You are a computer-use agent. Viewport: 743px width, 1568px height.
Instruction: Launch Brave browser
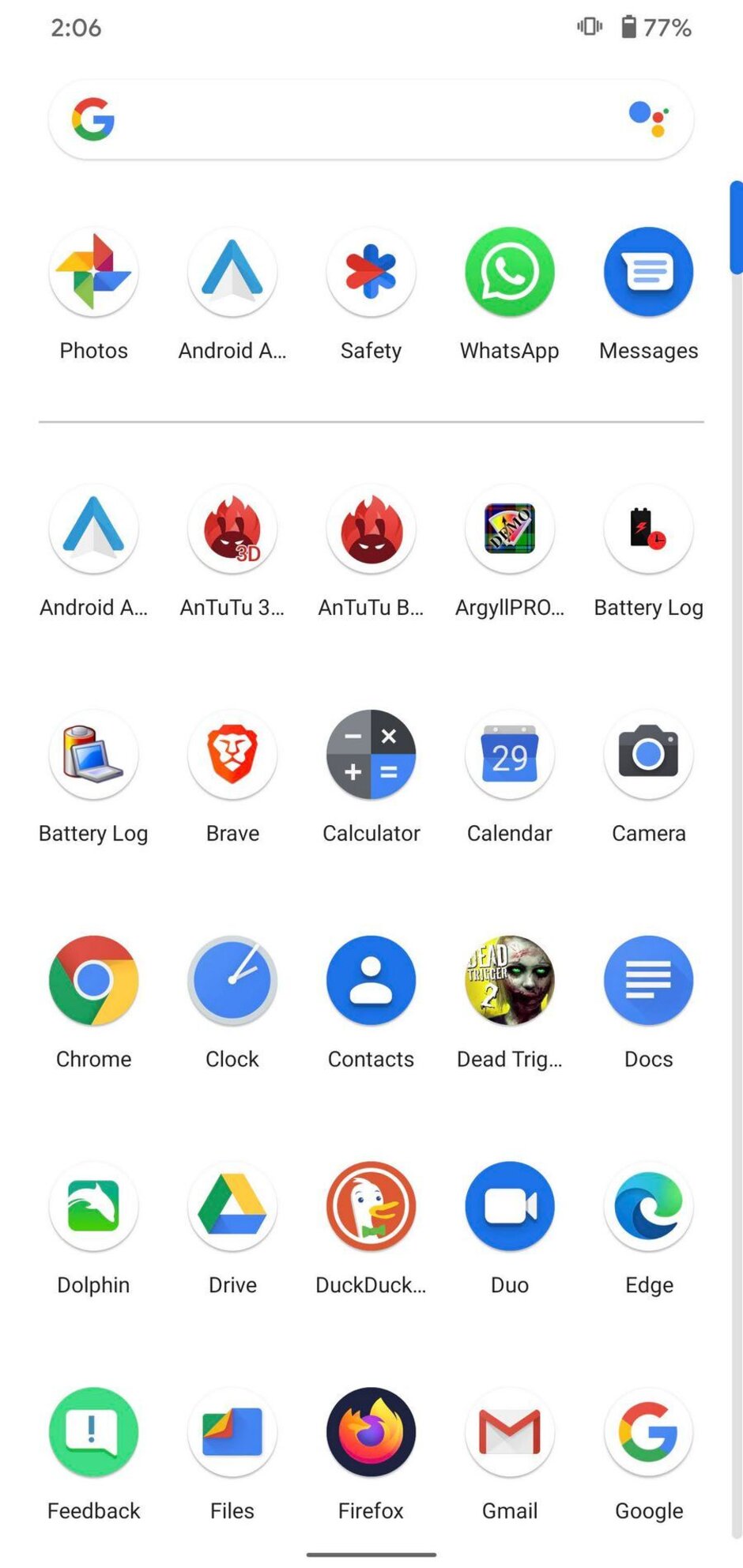(232, 756)
